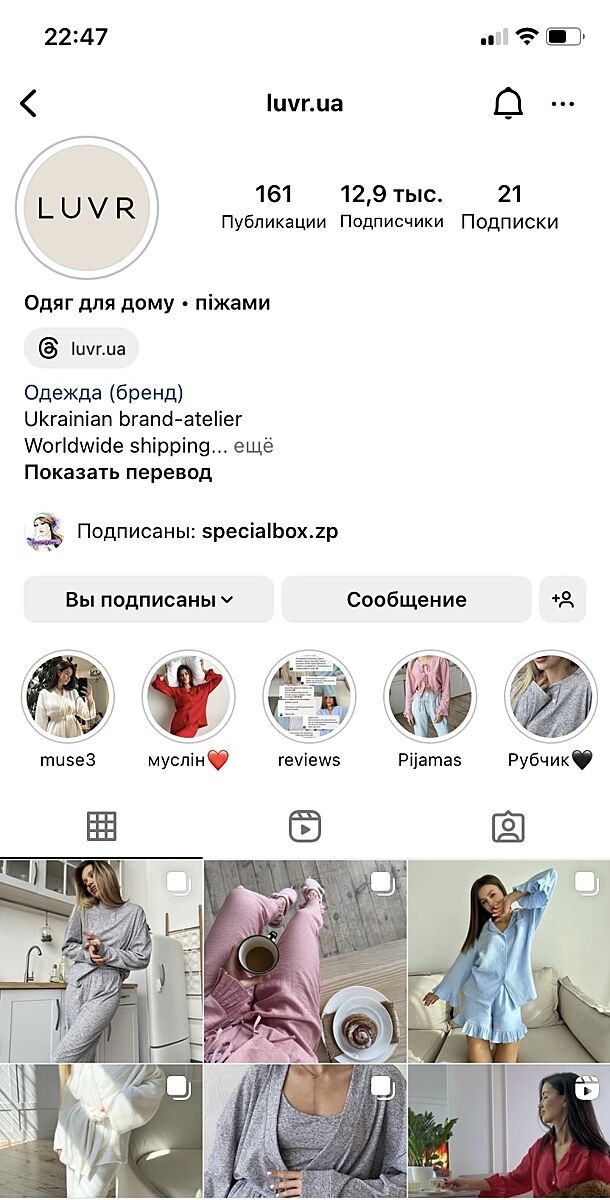Go back using the top-left arrow
This screenshot has width=610, height=1200.
[28, 103]
